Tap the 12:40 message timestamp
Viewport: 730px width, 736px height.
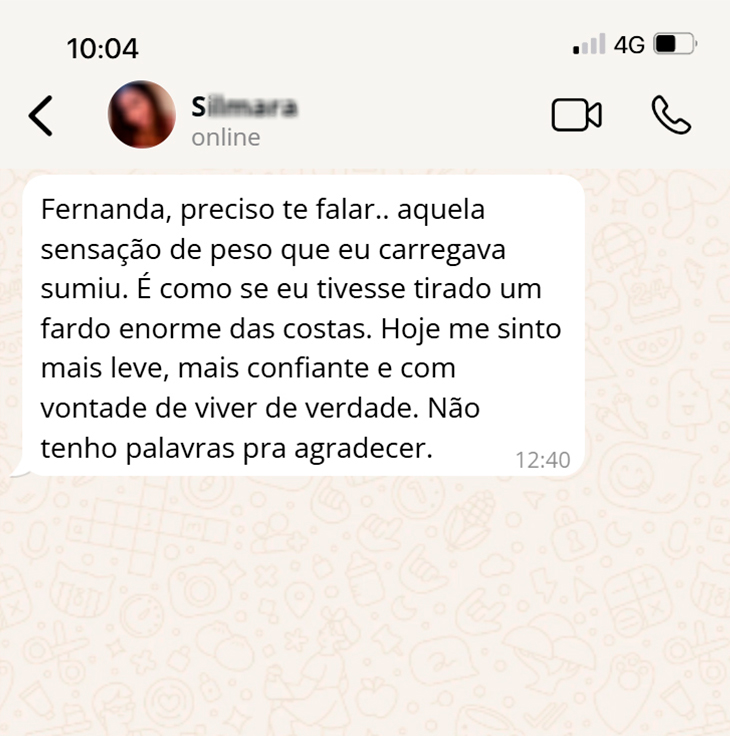(545, 460)
